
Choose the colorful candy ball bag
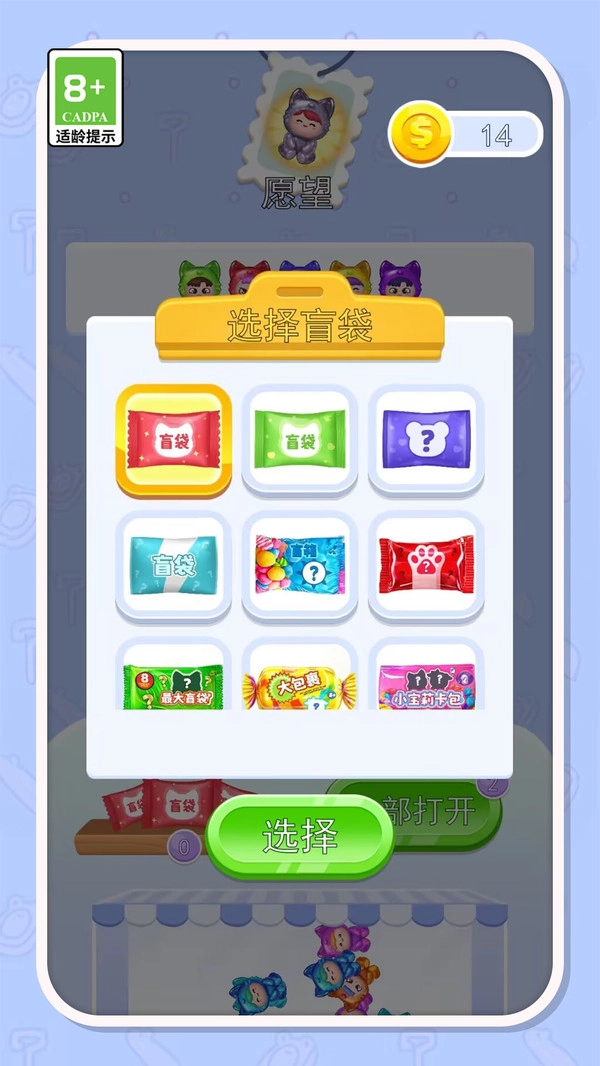click(300, 565)
